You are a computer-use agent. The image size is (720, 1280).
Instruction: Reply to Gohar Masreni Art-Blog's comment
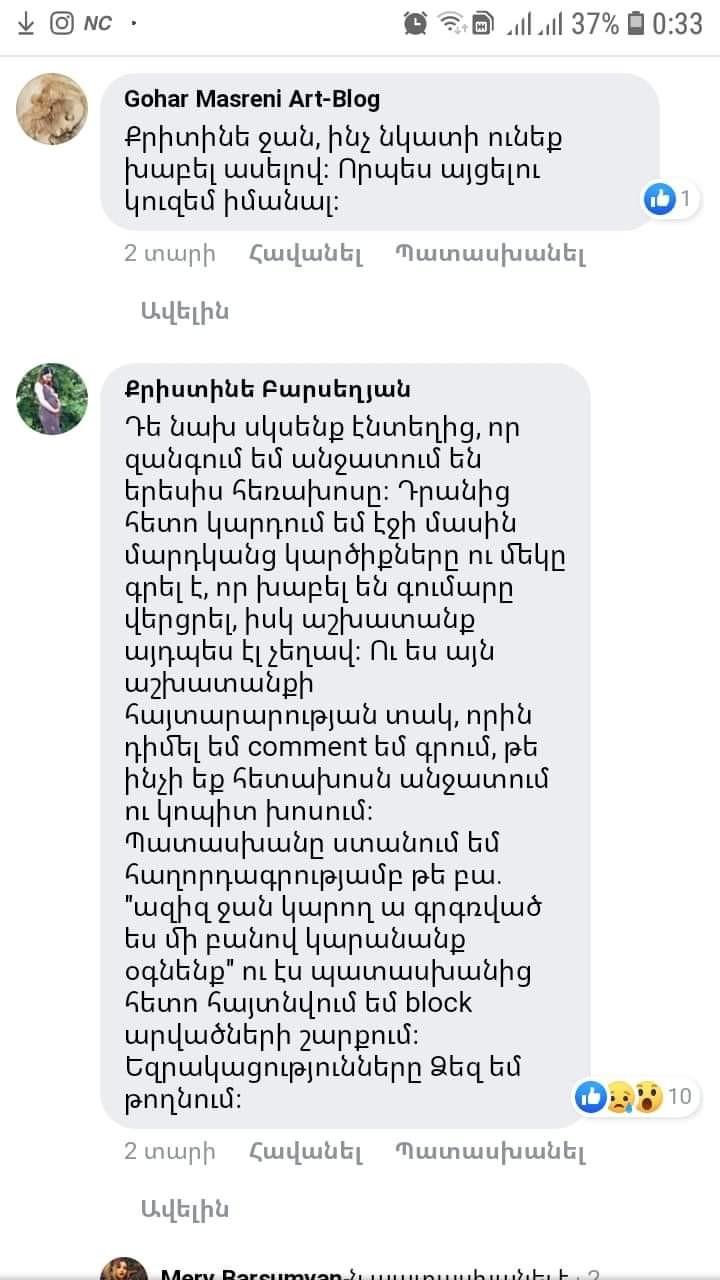pos(490,254)
